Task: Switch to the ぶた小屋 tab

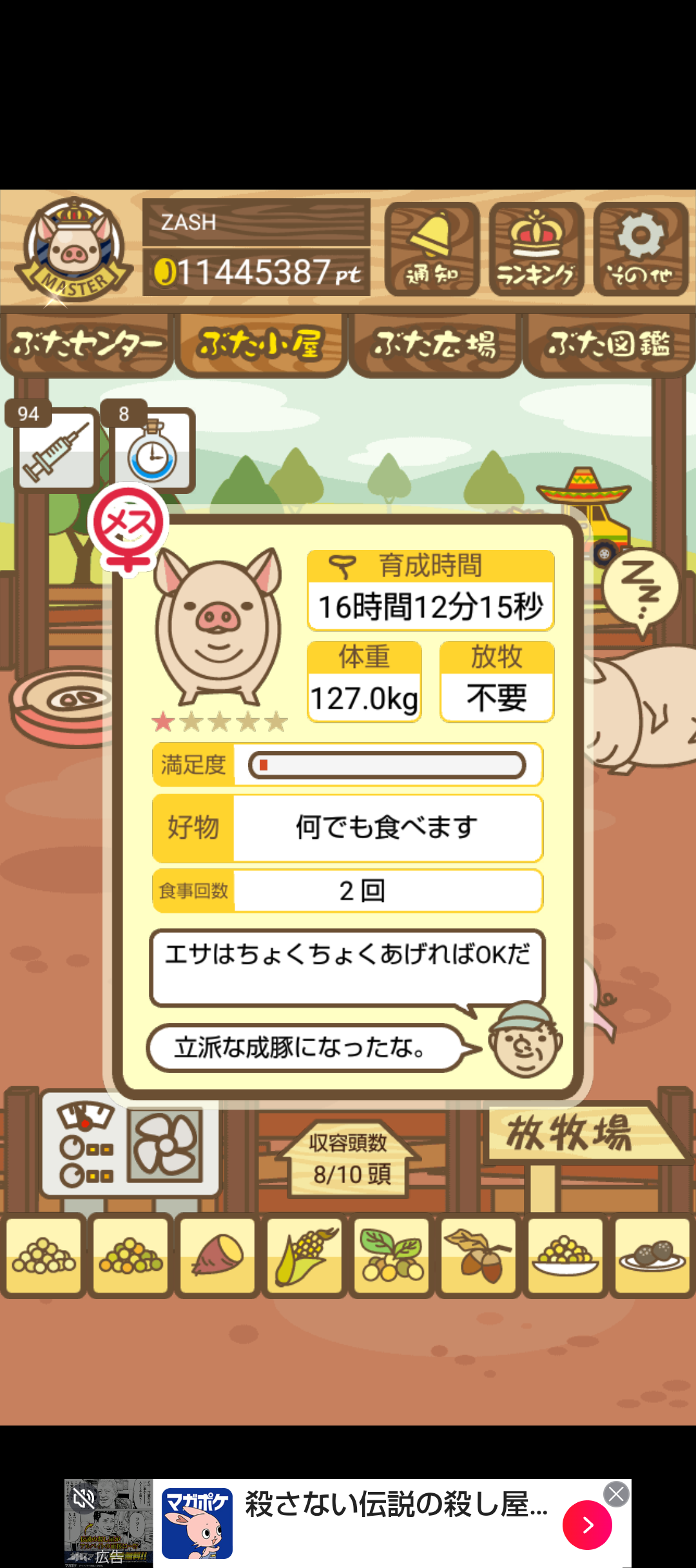Action: (261, 344)
